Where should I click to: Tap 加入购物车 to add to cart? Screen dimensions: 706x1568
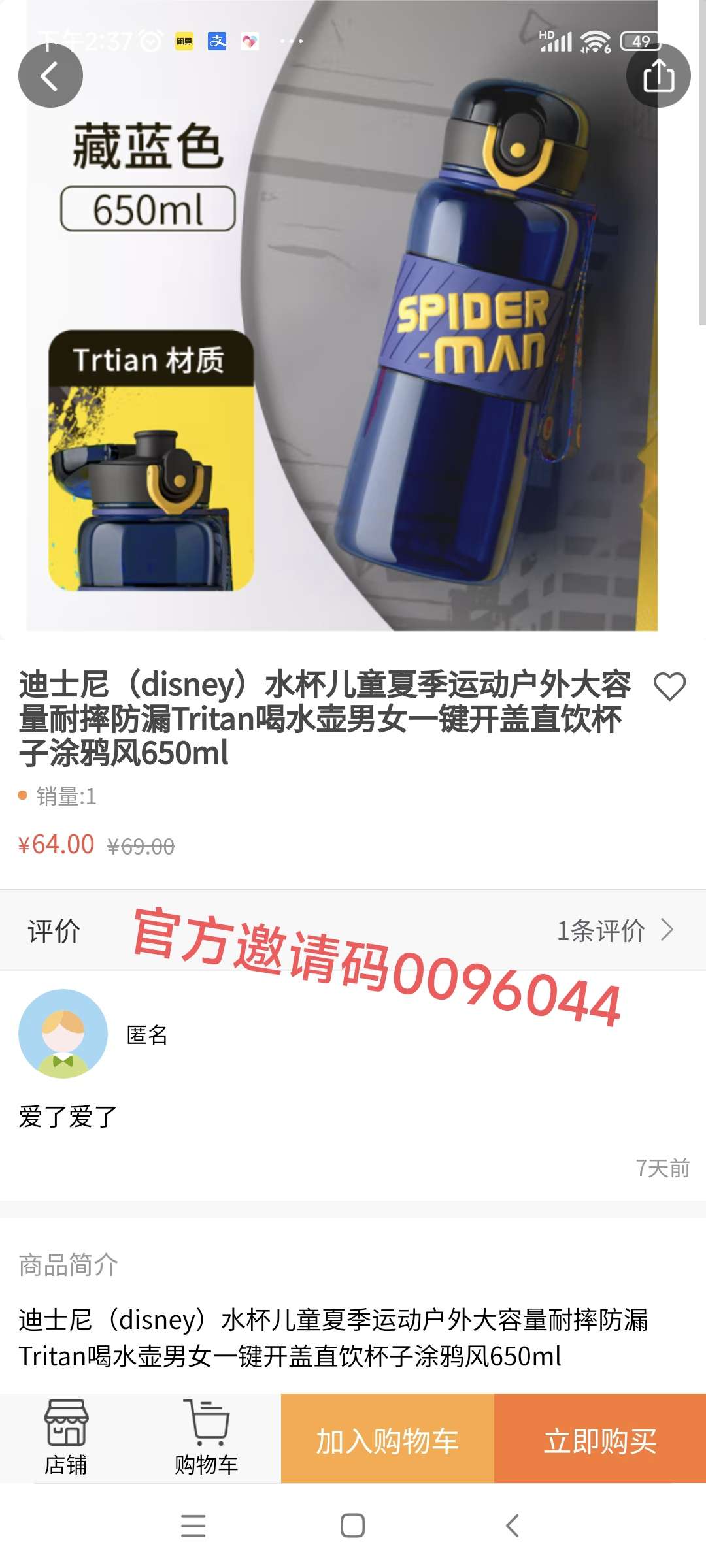tap(387, 1440)
